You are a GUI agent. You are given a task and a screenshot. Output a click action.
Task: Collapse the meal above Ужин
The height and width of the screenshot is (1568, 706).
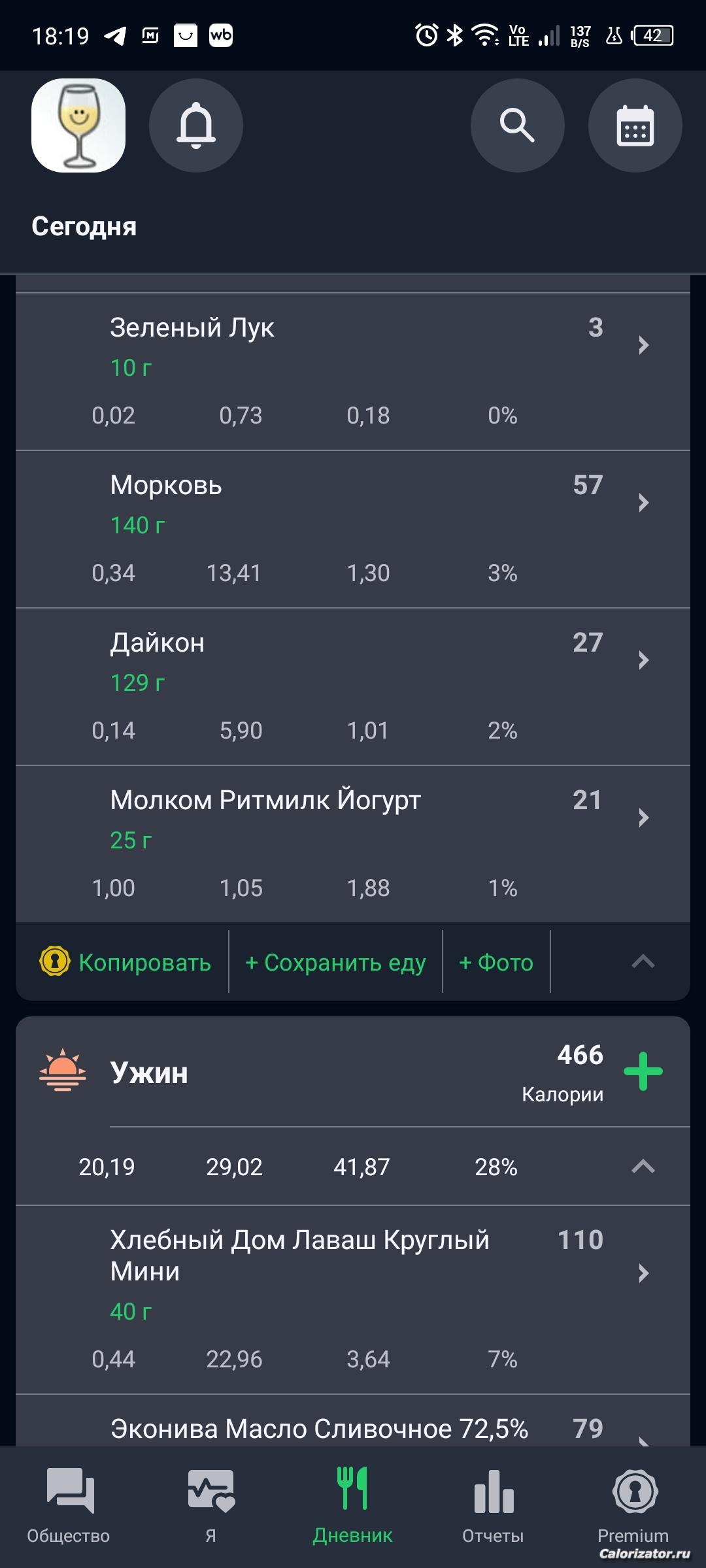point(643,961)
